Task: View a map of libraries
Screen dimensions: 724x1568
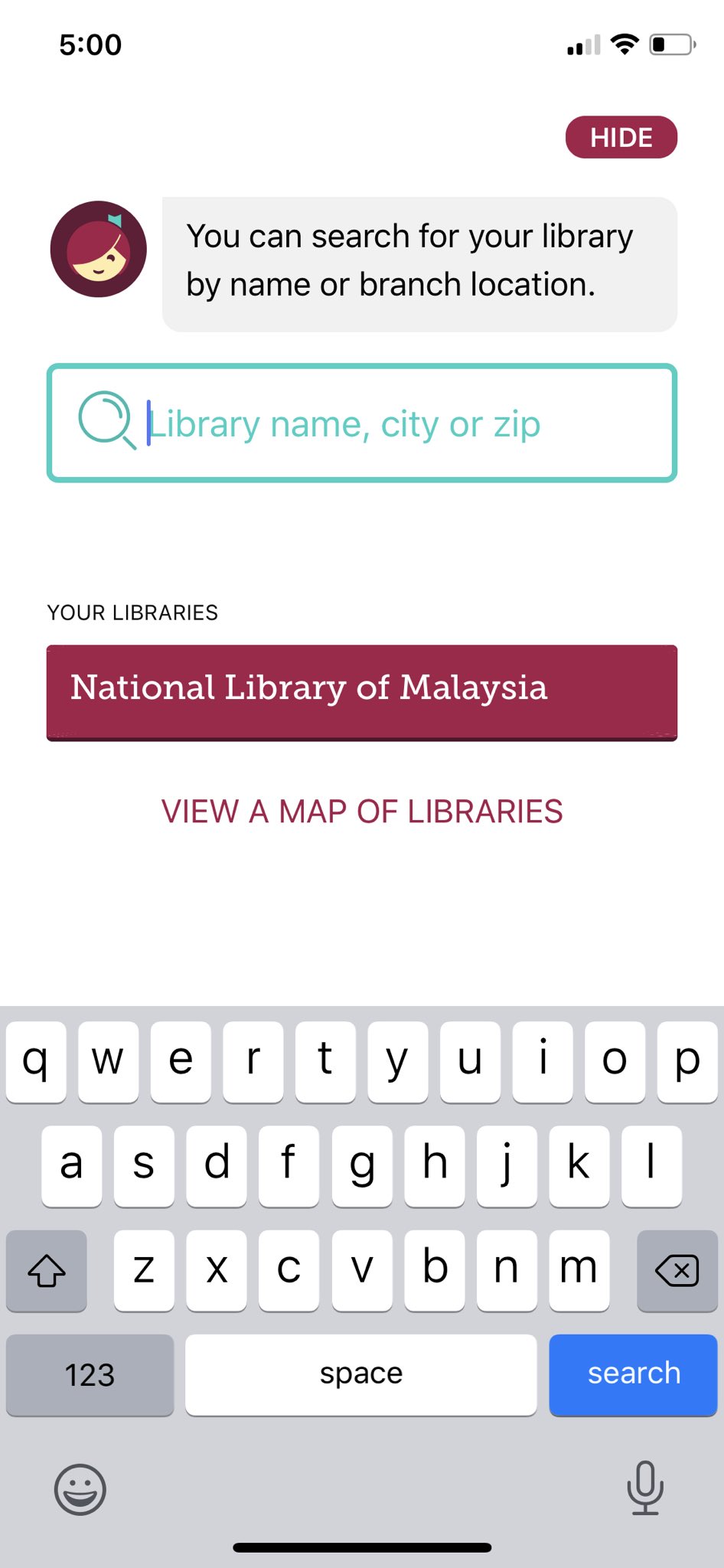Action: point(361,812)
